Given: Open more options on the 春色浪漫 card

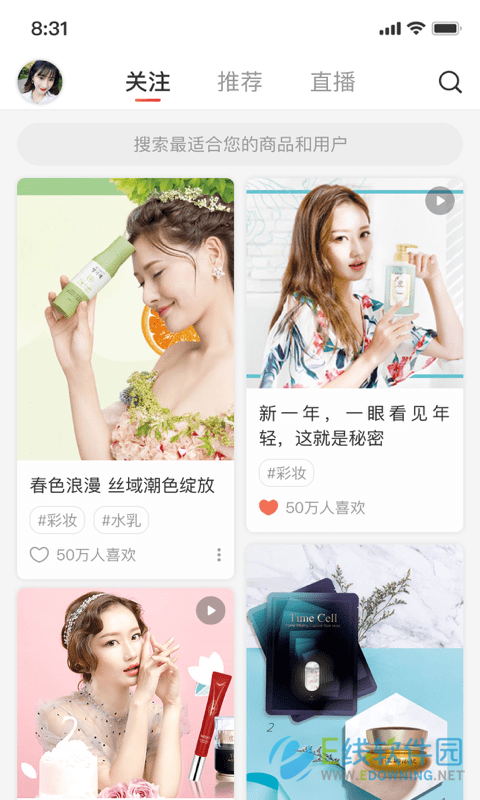Looking at the screenshot, I should (x=219, y=555).
